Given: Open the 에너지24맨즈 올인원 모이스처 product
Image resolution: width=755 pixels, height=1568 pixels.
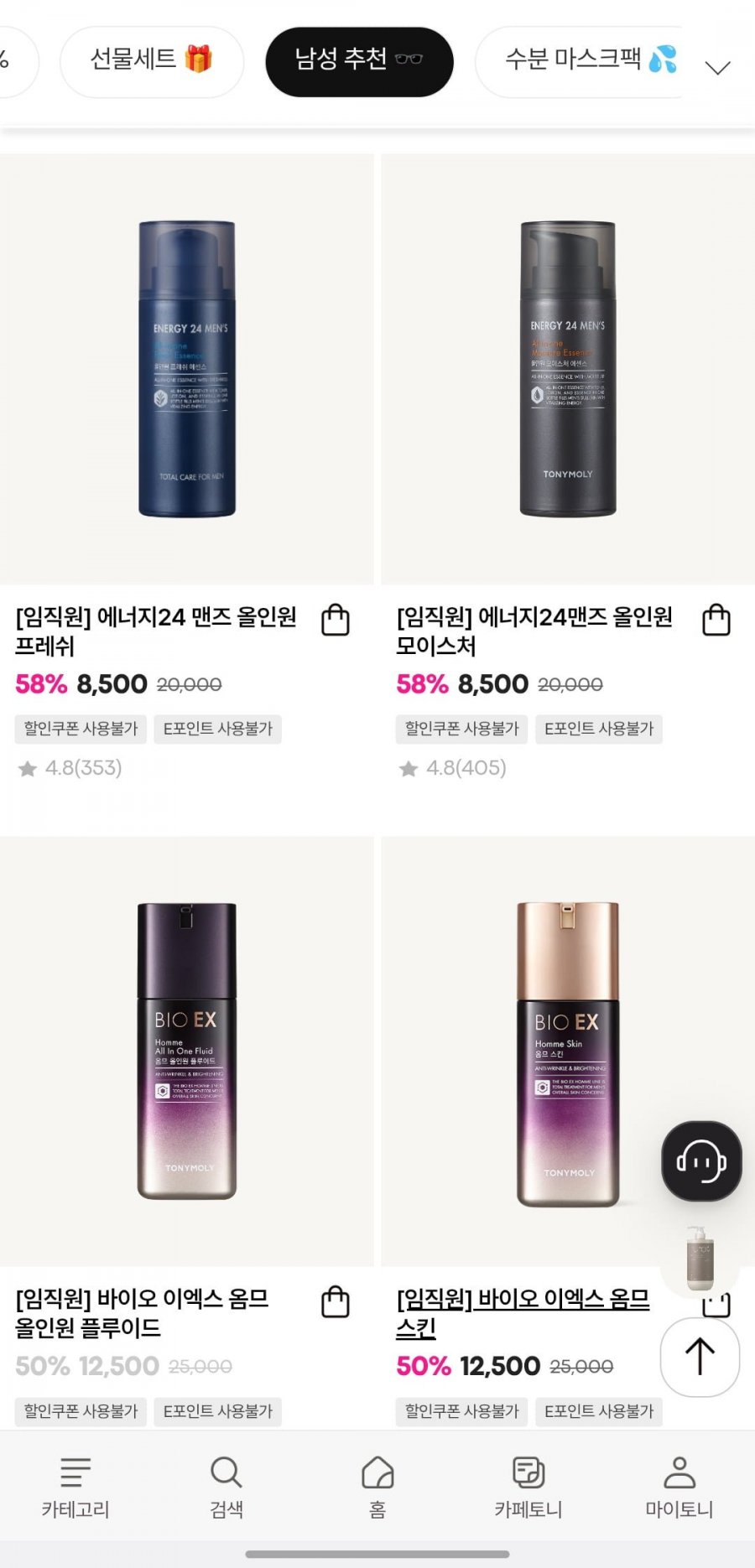Looking at the screenshot, I should pyautogui.click(x=568, y=369).
